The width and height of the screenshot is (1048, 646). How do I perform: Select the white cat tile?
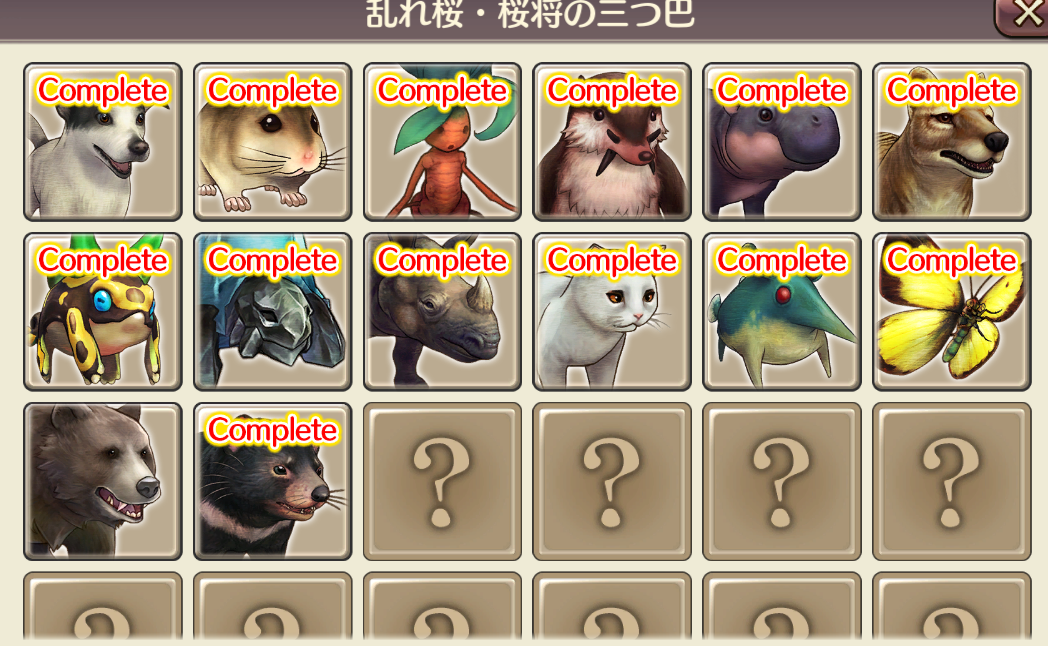pos(612,312)
